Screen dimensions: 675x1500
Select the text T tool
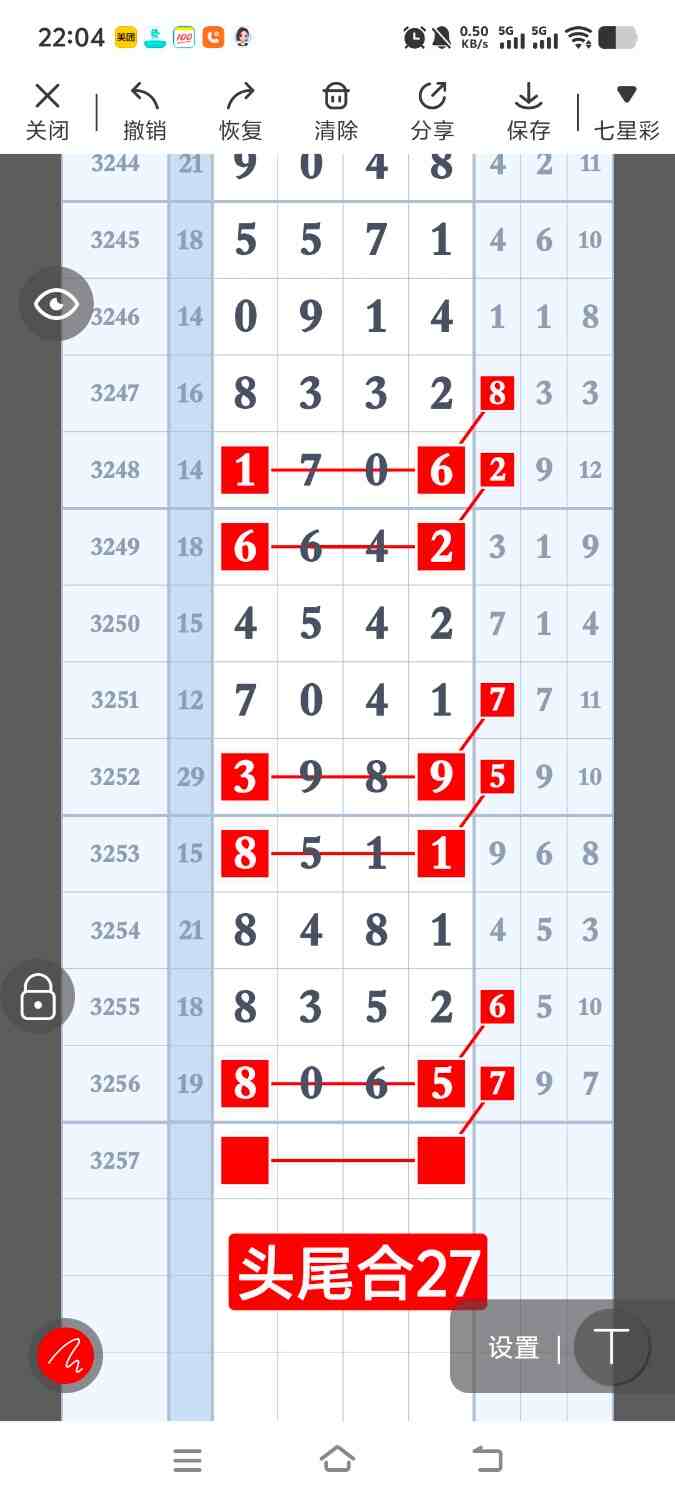point(611,1347)
